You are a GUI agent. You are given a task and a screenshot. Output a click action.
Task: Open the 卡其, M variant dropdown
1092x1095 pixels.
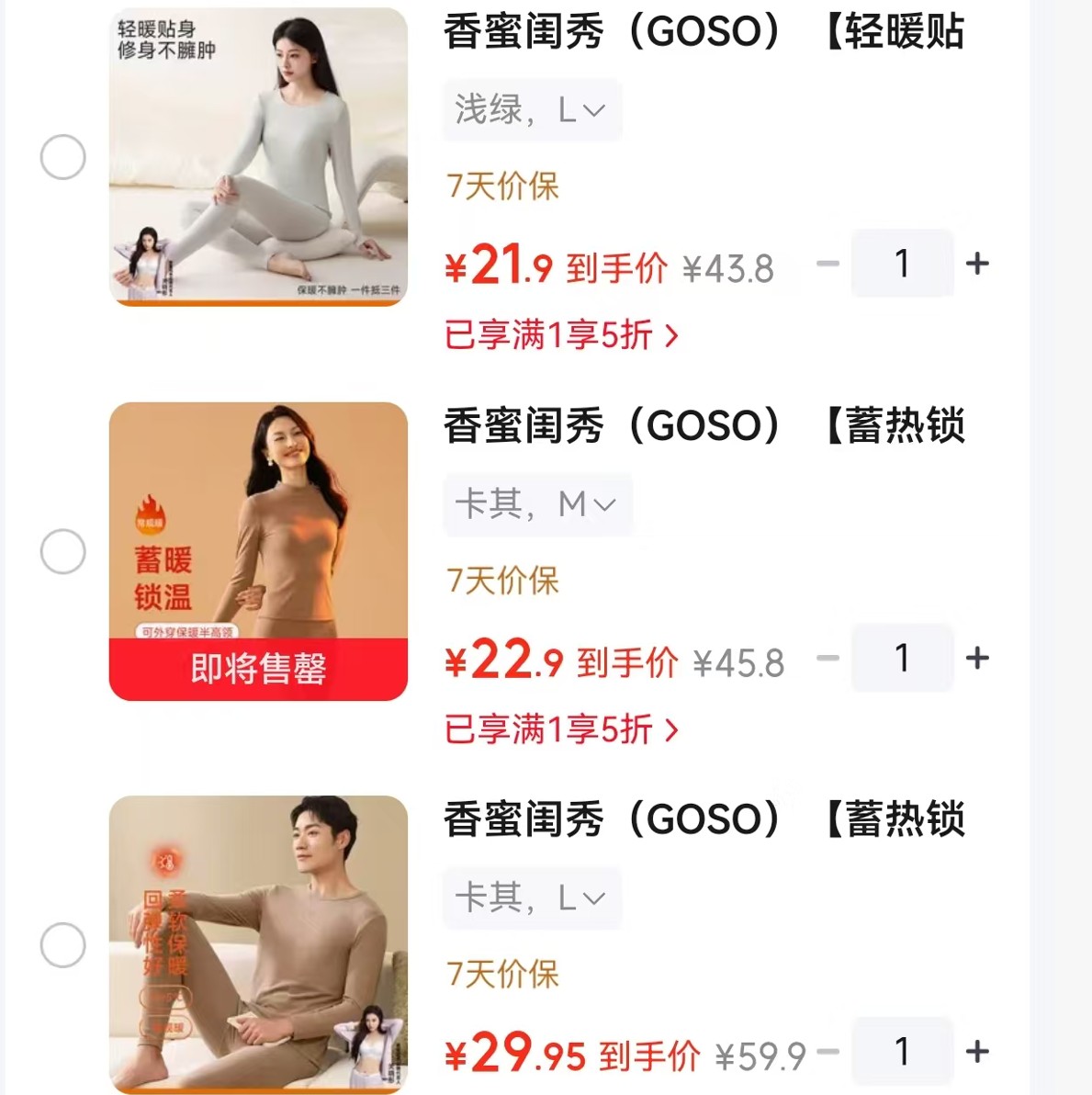537,504
